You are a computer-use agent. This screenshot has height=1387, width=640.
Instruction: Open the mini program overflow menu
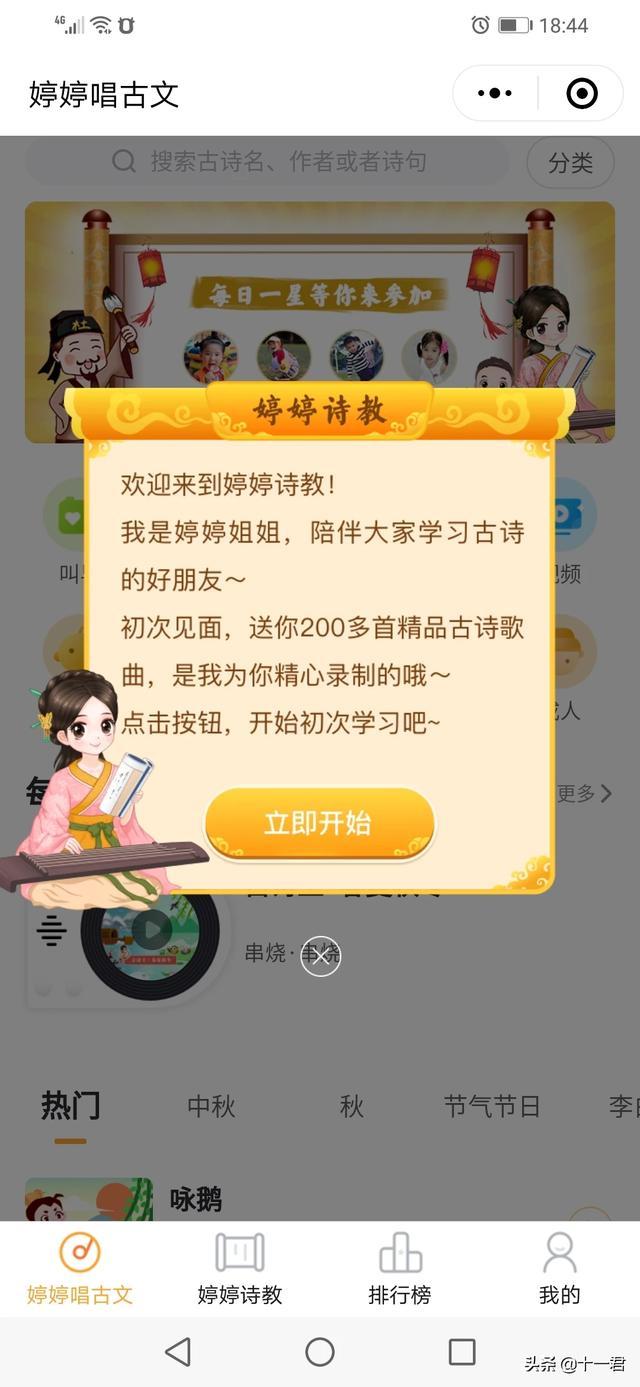[x=495, y=94]
